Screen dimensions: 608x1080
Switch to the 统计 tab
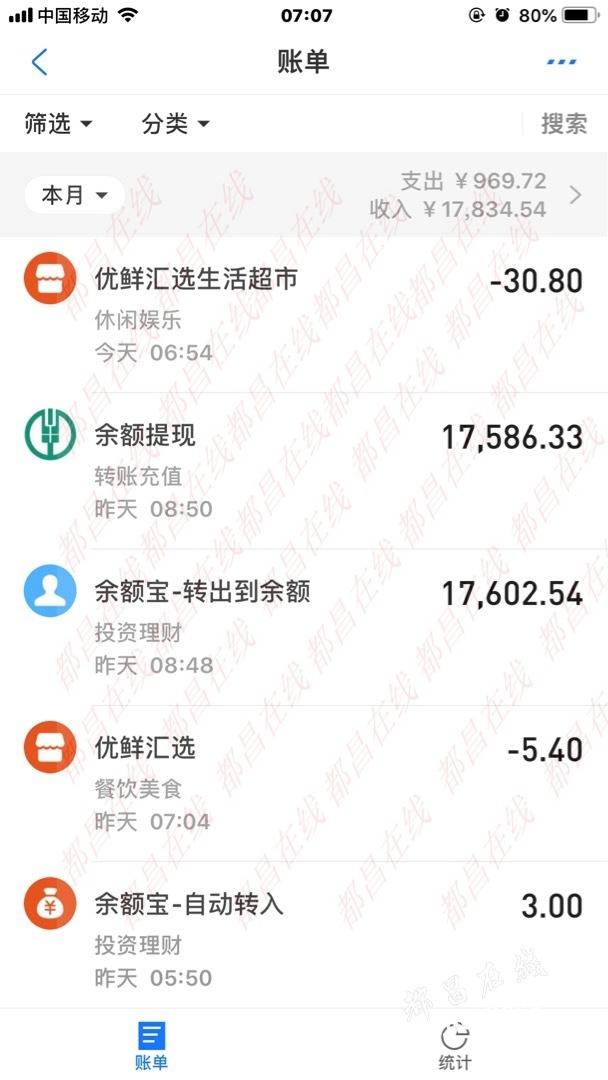pos(455,1046)
